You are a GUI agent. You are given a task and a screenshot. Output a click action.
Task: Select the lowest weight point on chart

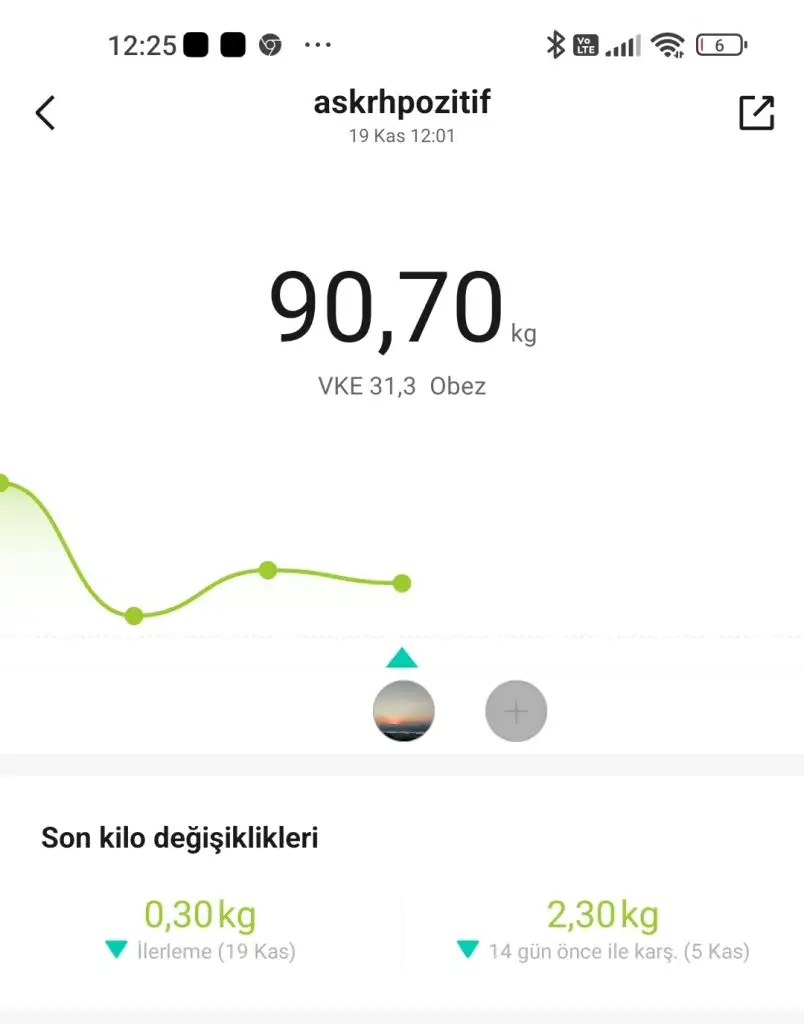point(134,616)
